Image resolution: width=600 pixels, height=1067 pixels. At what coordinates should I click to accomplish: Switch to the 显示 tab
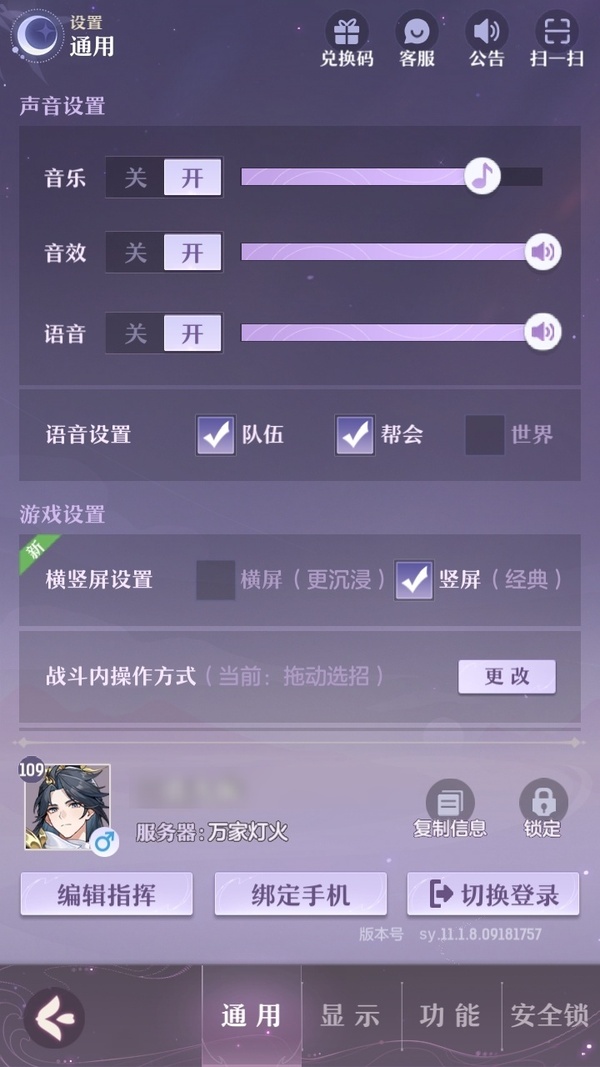351,1016
